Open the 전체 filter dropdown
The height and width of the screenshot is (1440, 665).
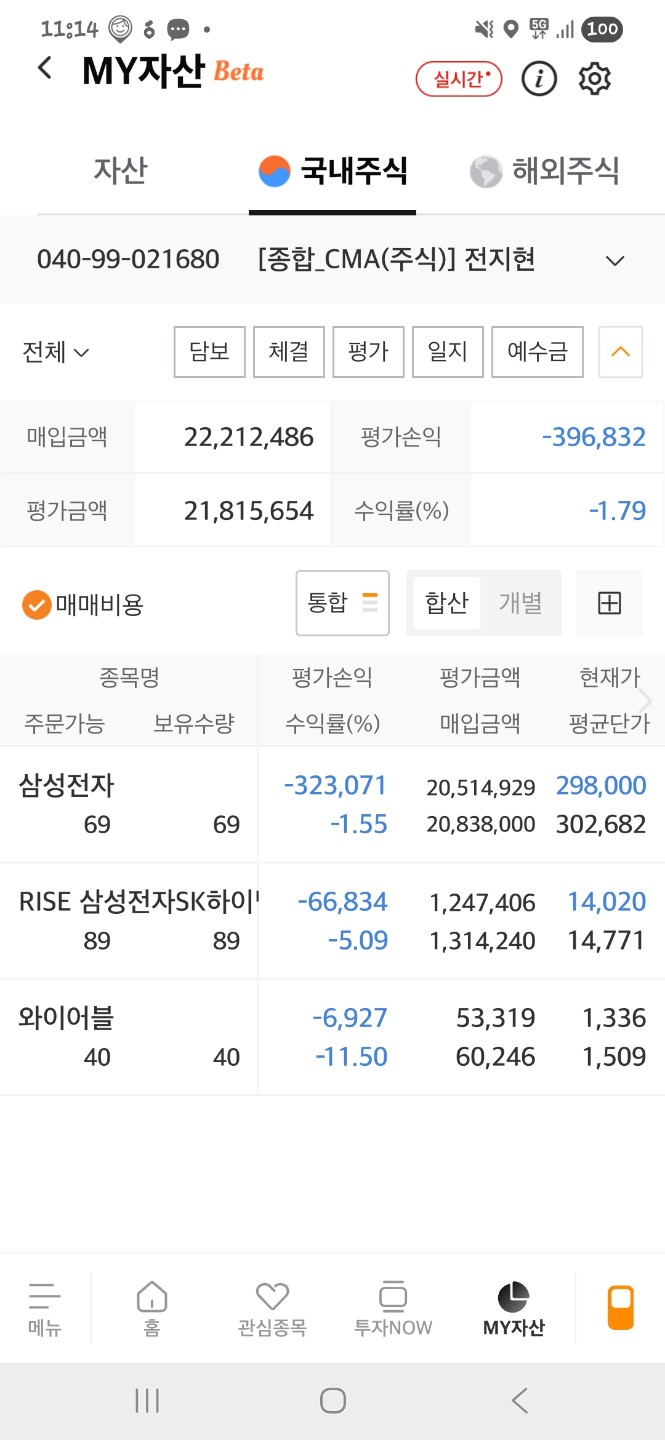click(56, 352)
